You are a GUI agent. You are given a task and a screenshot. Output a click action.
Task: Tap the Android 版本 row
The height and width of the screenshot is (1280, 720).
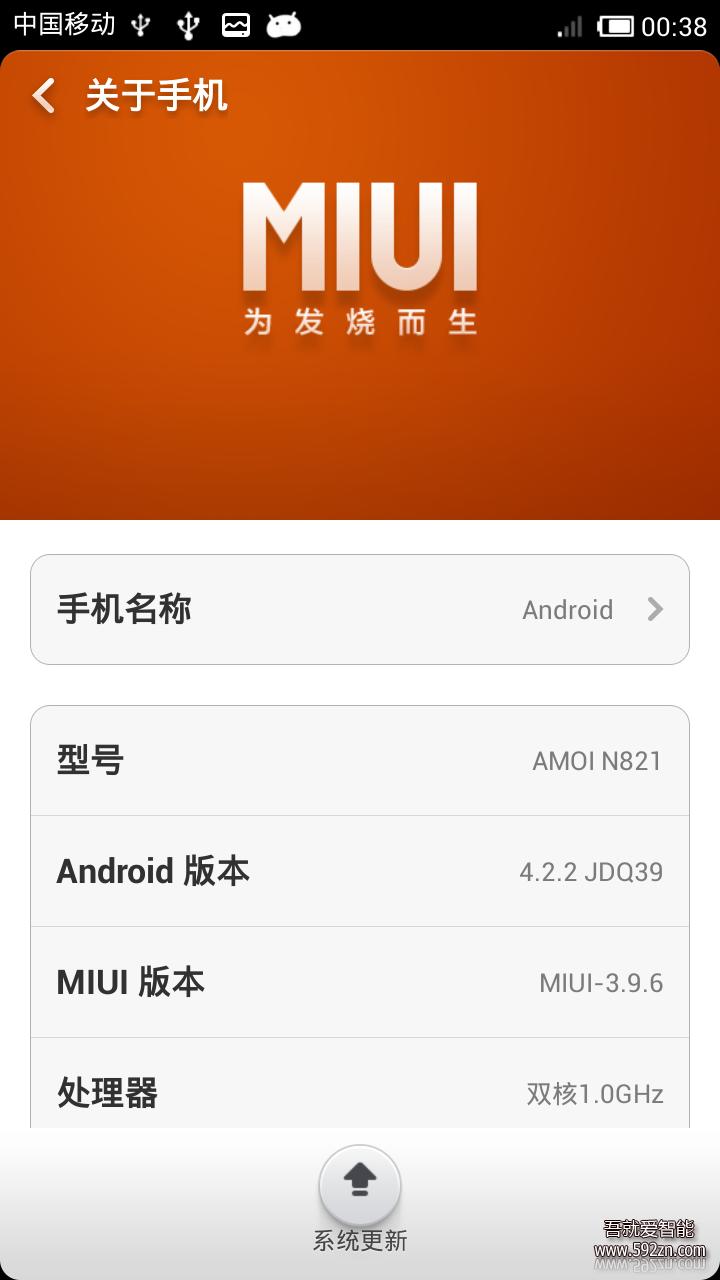click(x=360, y=871)
